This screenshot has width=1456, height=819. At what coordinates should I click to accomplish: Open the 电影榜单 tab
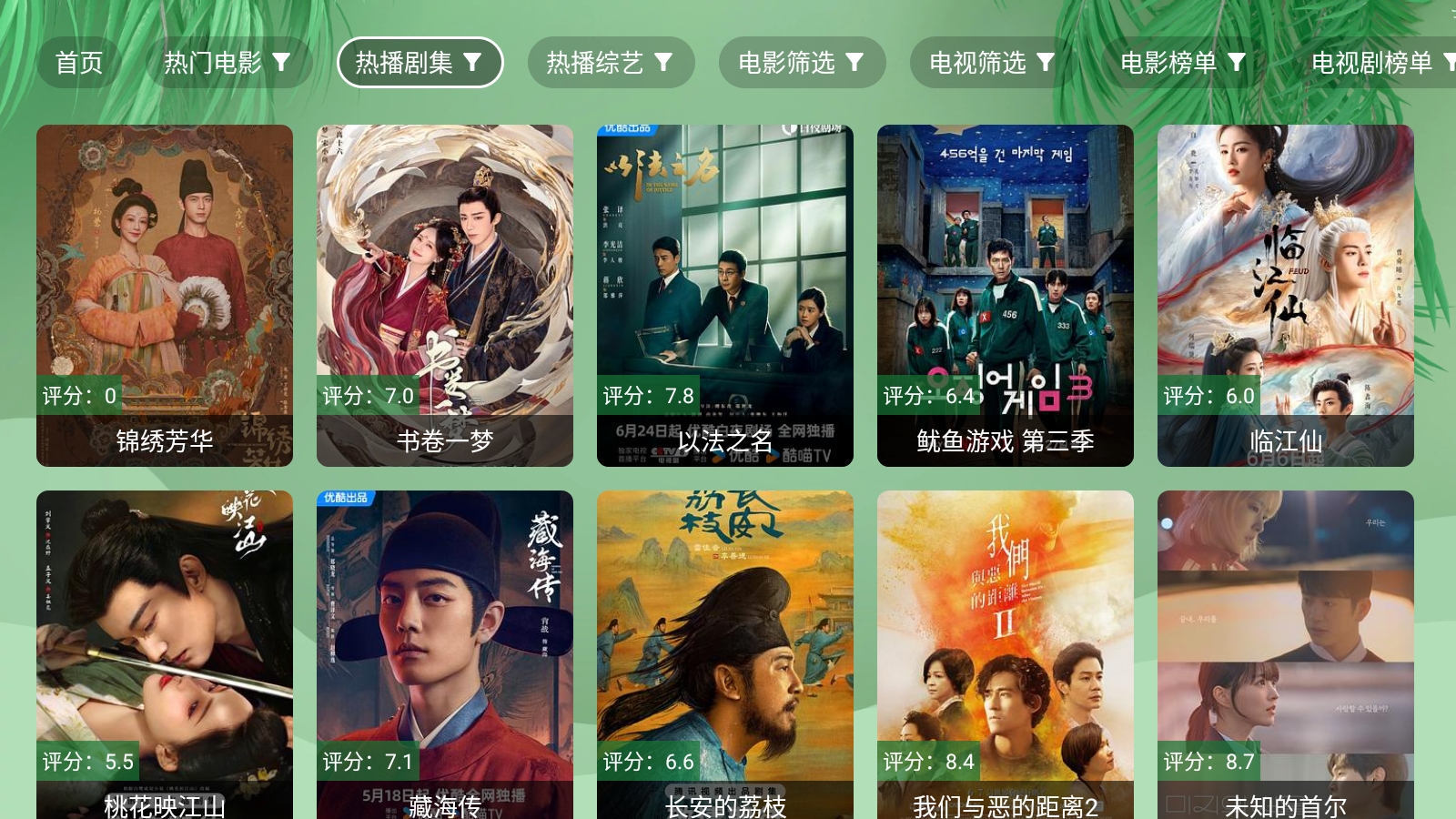(1183, 63)
